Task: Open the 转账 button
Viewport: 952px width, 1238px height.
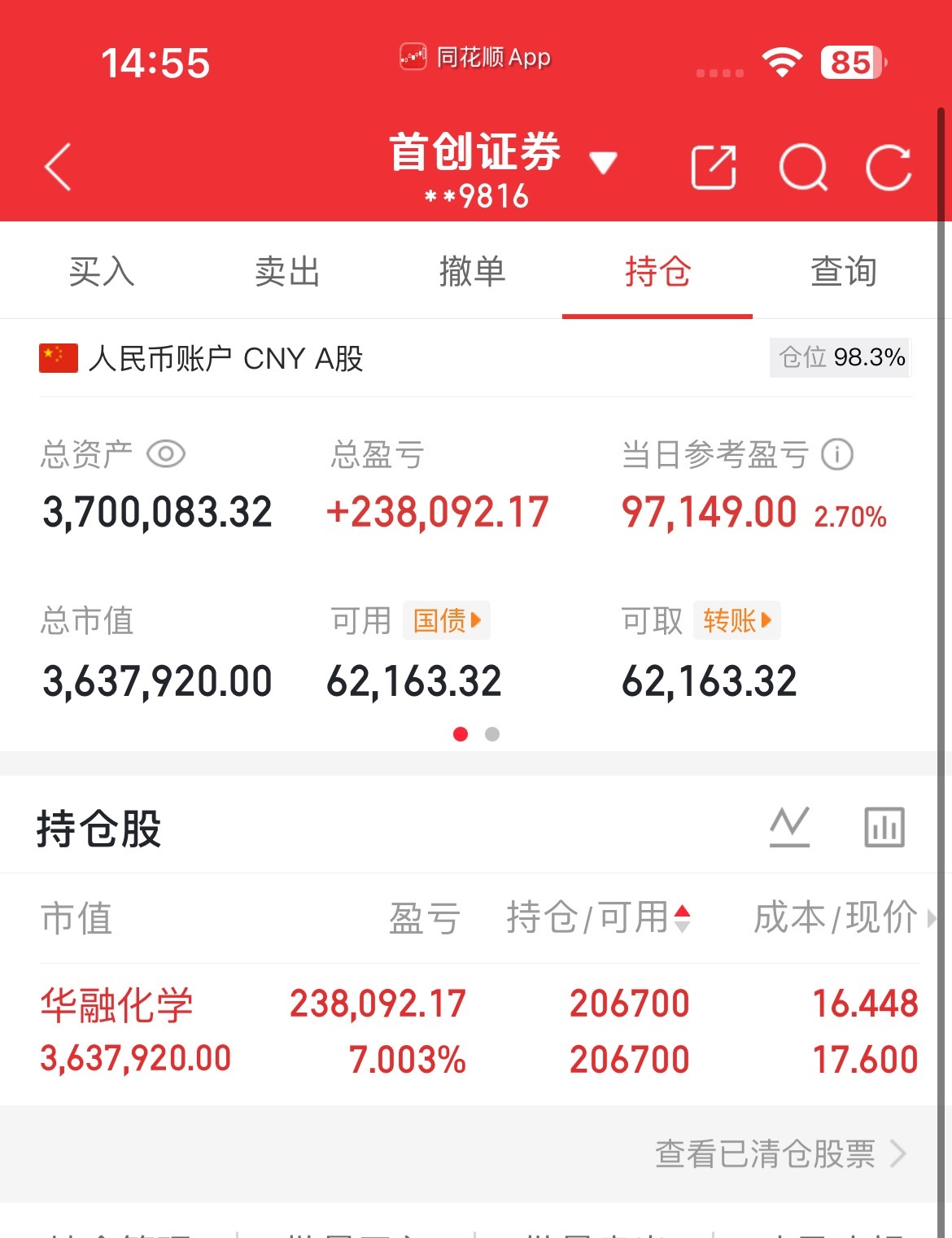Action: tap(736, 620)
